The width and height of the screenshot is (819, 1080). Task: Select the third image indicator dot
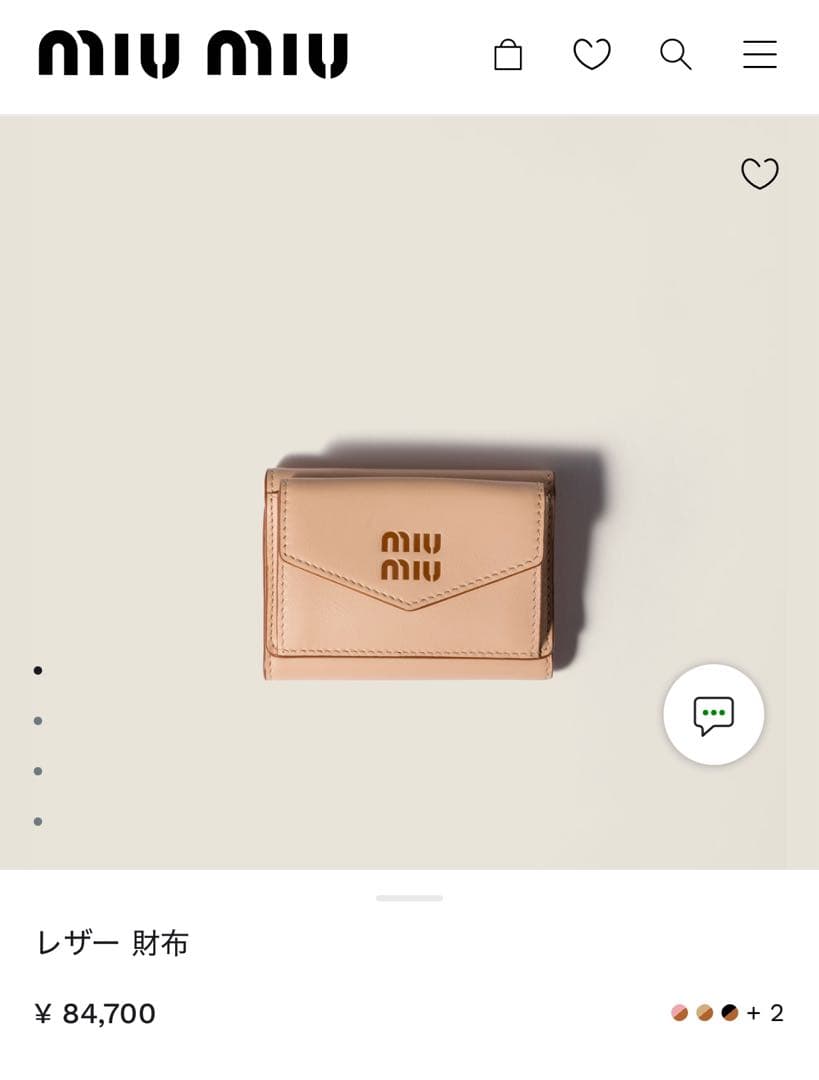38,771
